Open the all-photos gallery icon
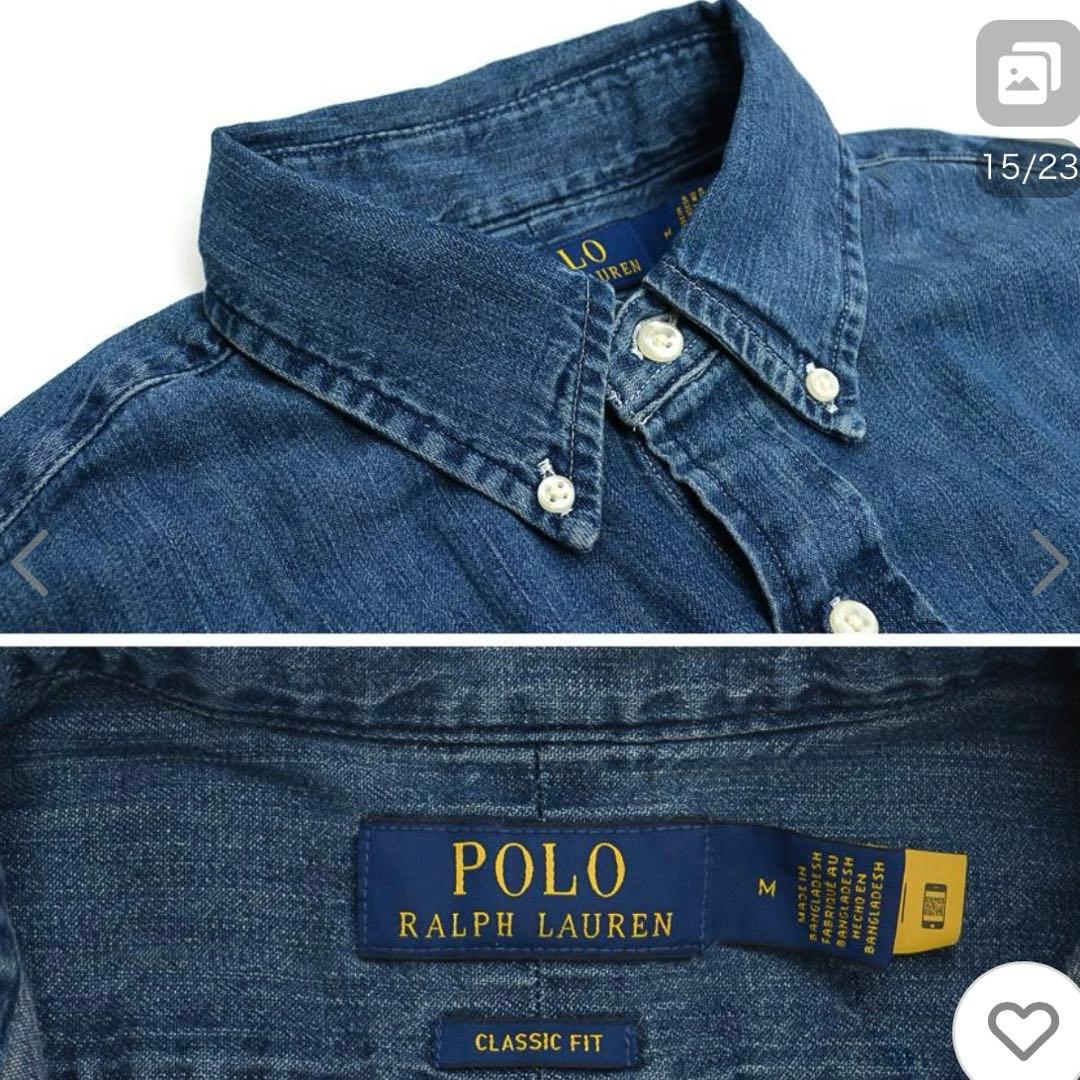The image size is (1080, 1080). pos(1026,75)
